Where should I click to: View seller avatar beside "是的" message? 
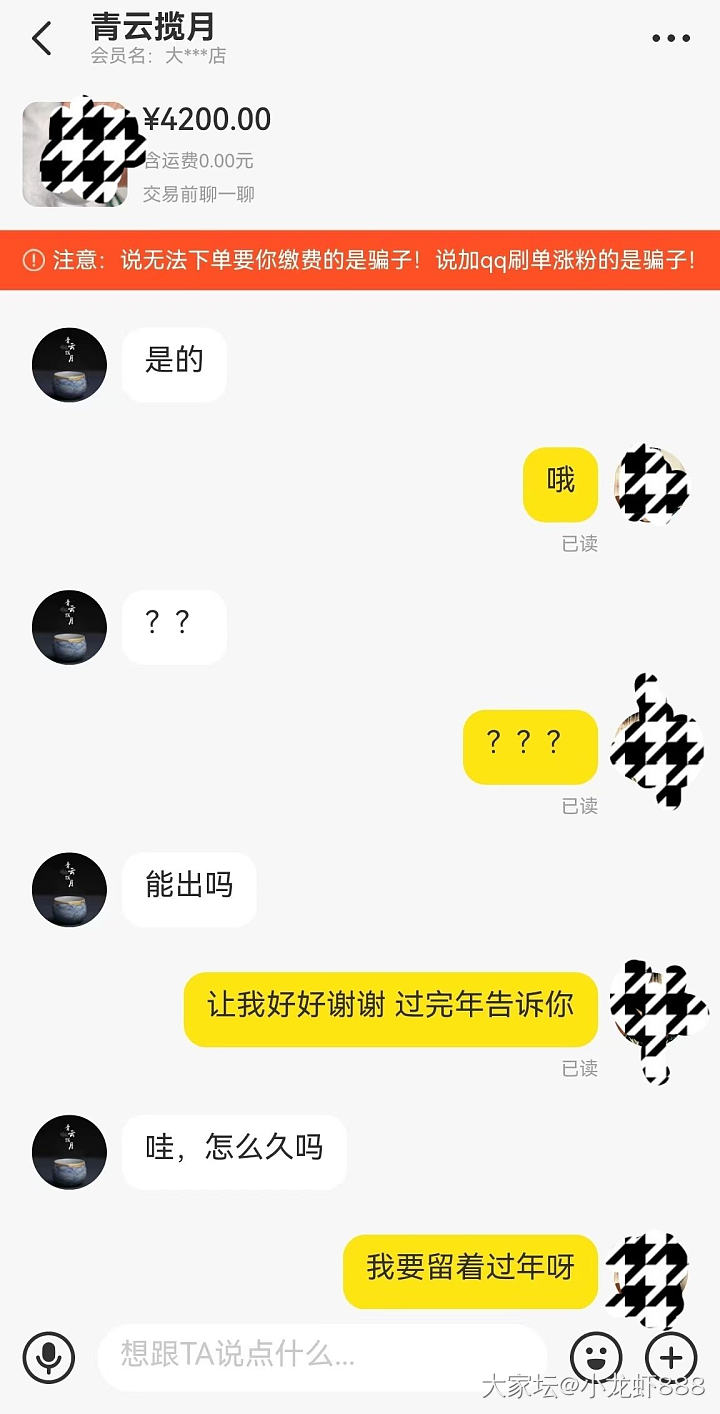coord(69,365)
